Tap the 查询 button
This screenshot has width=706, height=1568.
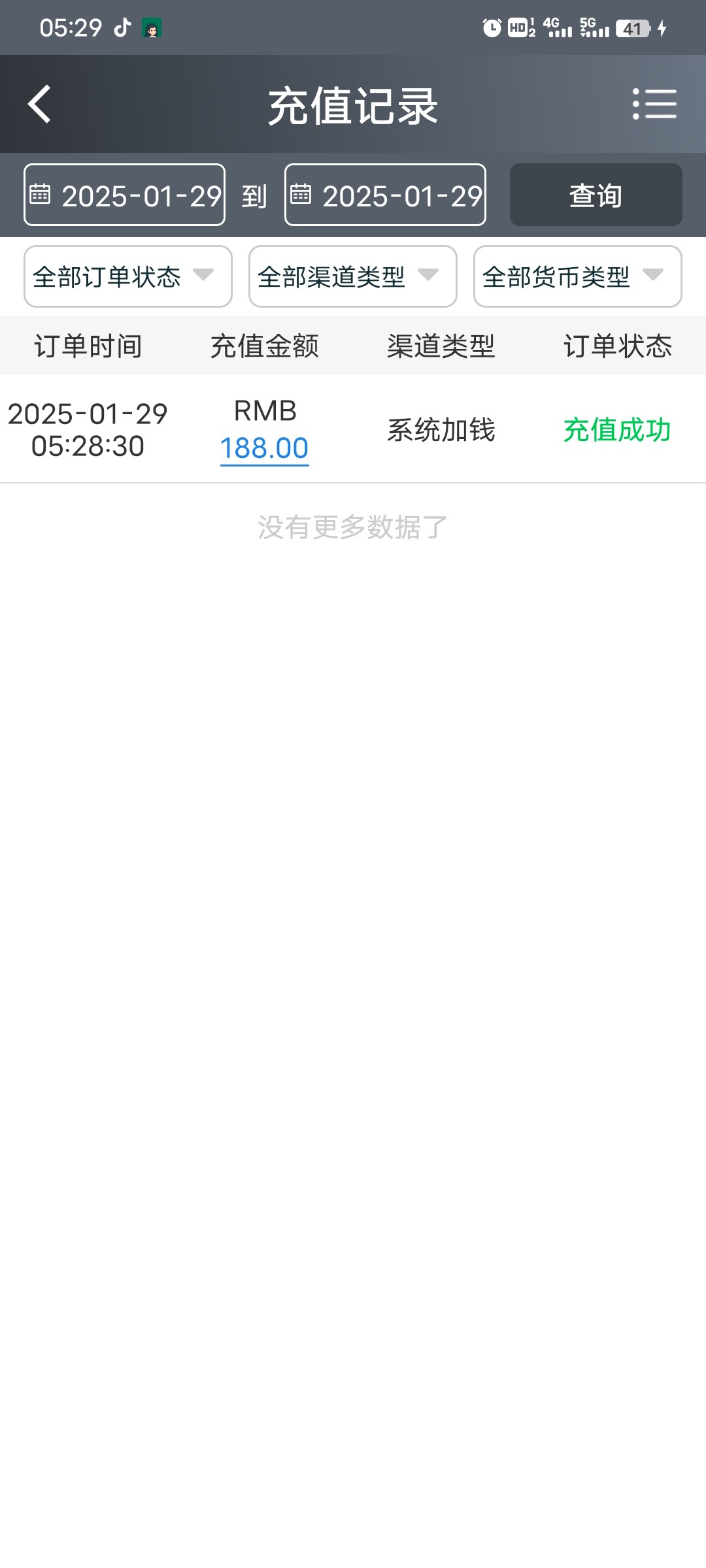(x=596, y=195)
